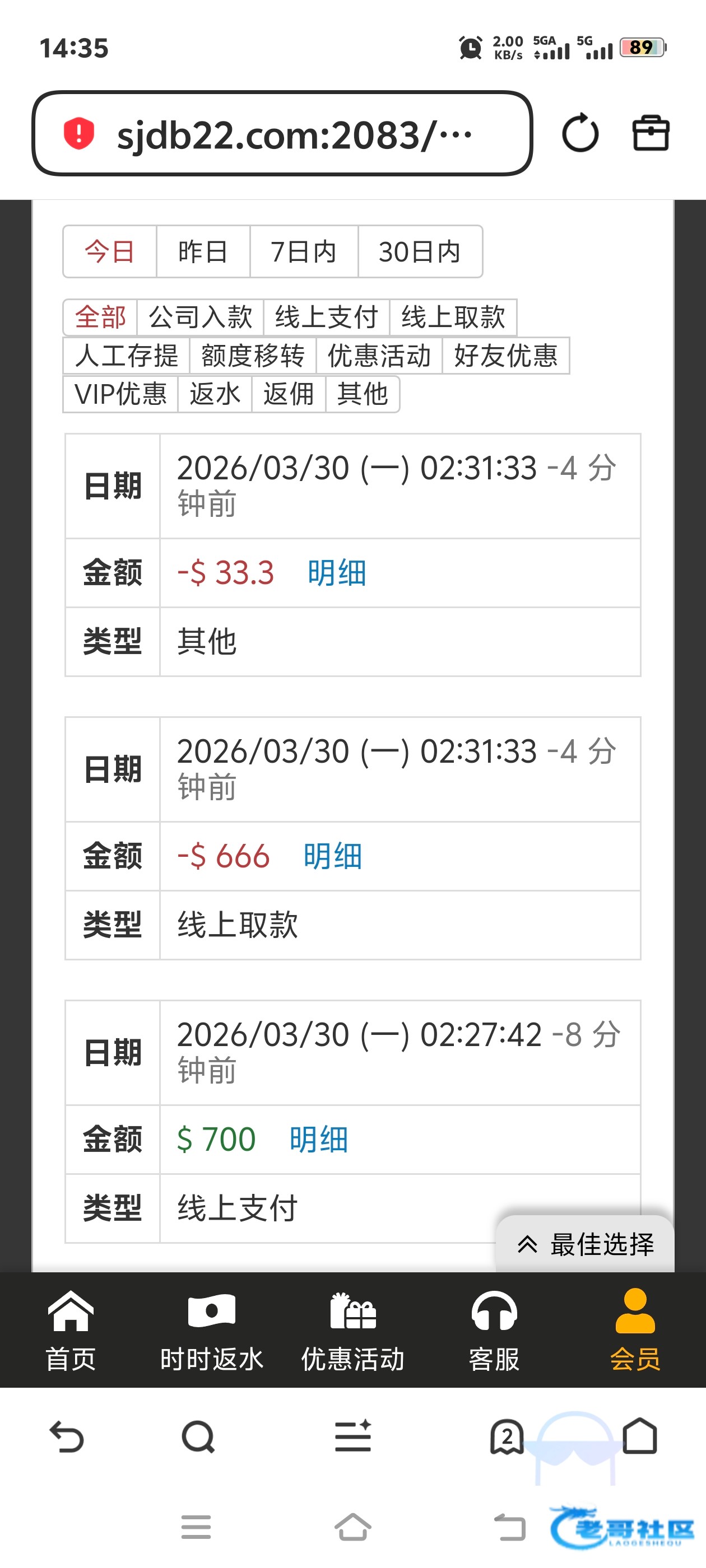706x1568 pixels.
Task: Show records for 30日内
Action: [420, 252]
